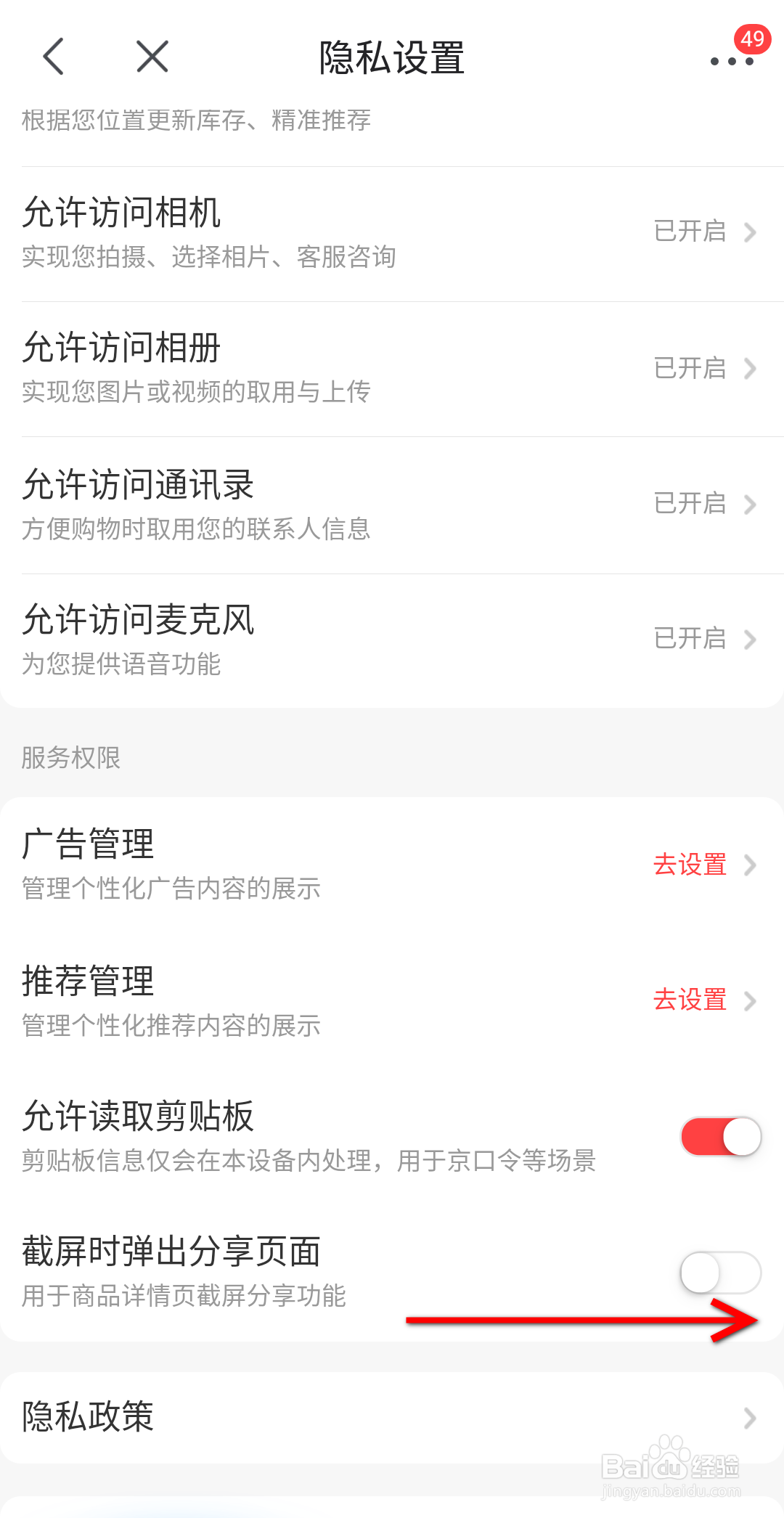Open the 允许访问相机 camera permission row
Screen dimensions: 784x1518
click(x=392, y=234)
